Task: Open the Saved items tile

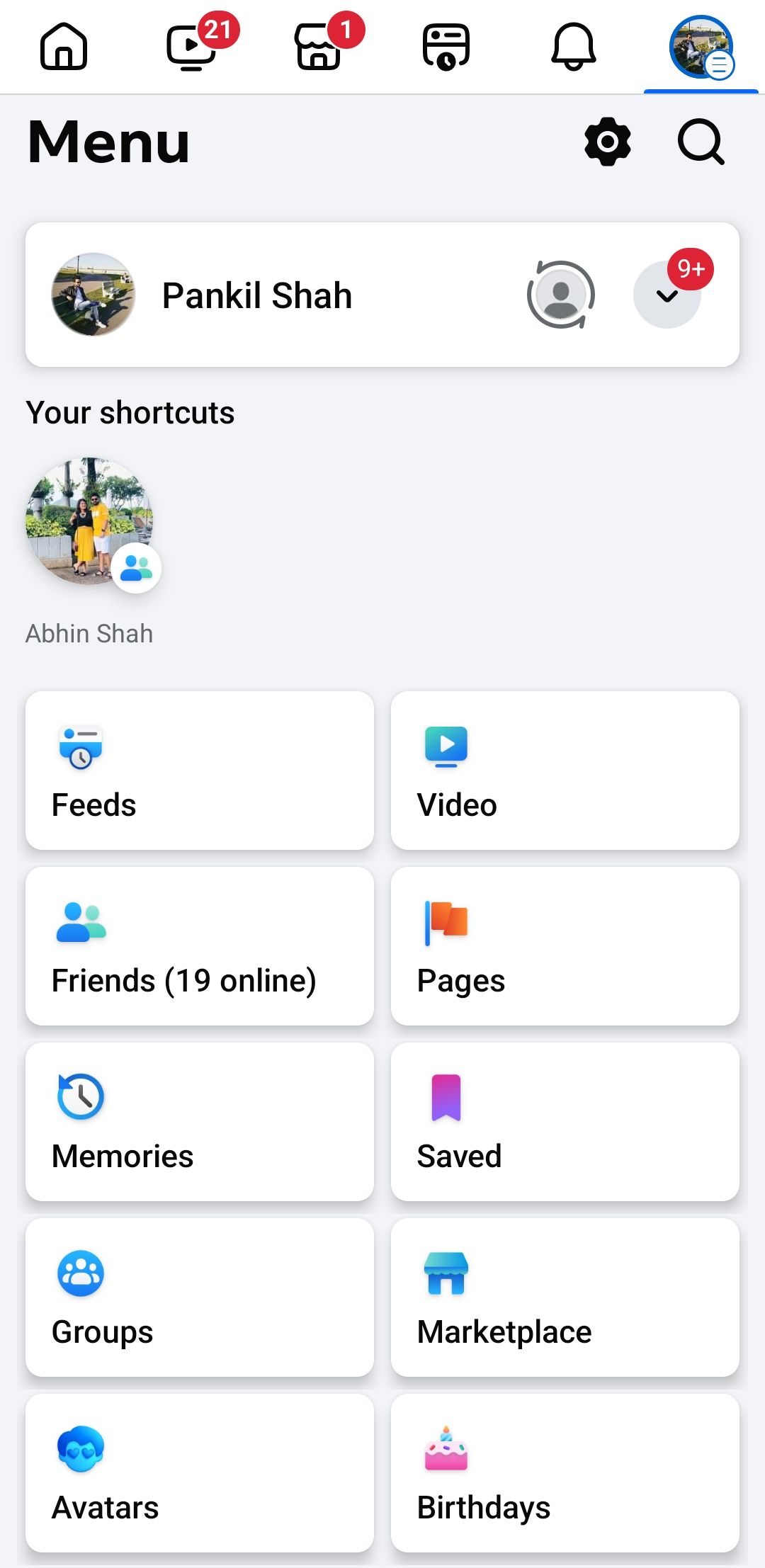Action: [565, 1123]
